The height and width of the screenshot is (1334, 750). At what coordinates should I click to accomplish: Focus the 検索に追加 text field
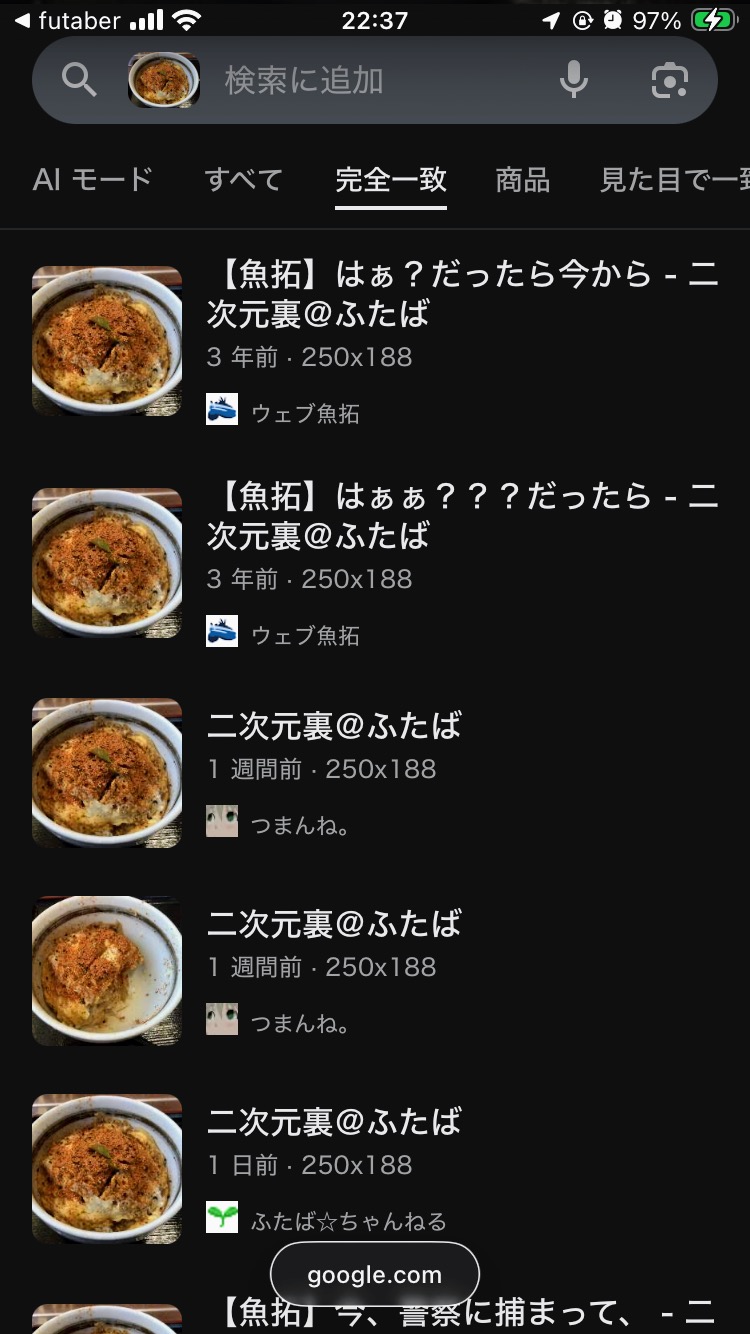370,80
